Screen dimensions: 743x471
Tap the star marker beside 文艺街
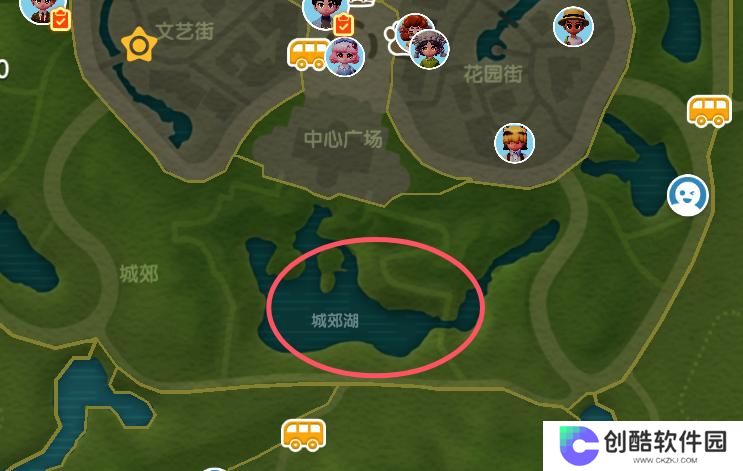[x=137, y=45]
